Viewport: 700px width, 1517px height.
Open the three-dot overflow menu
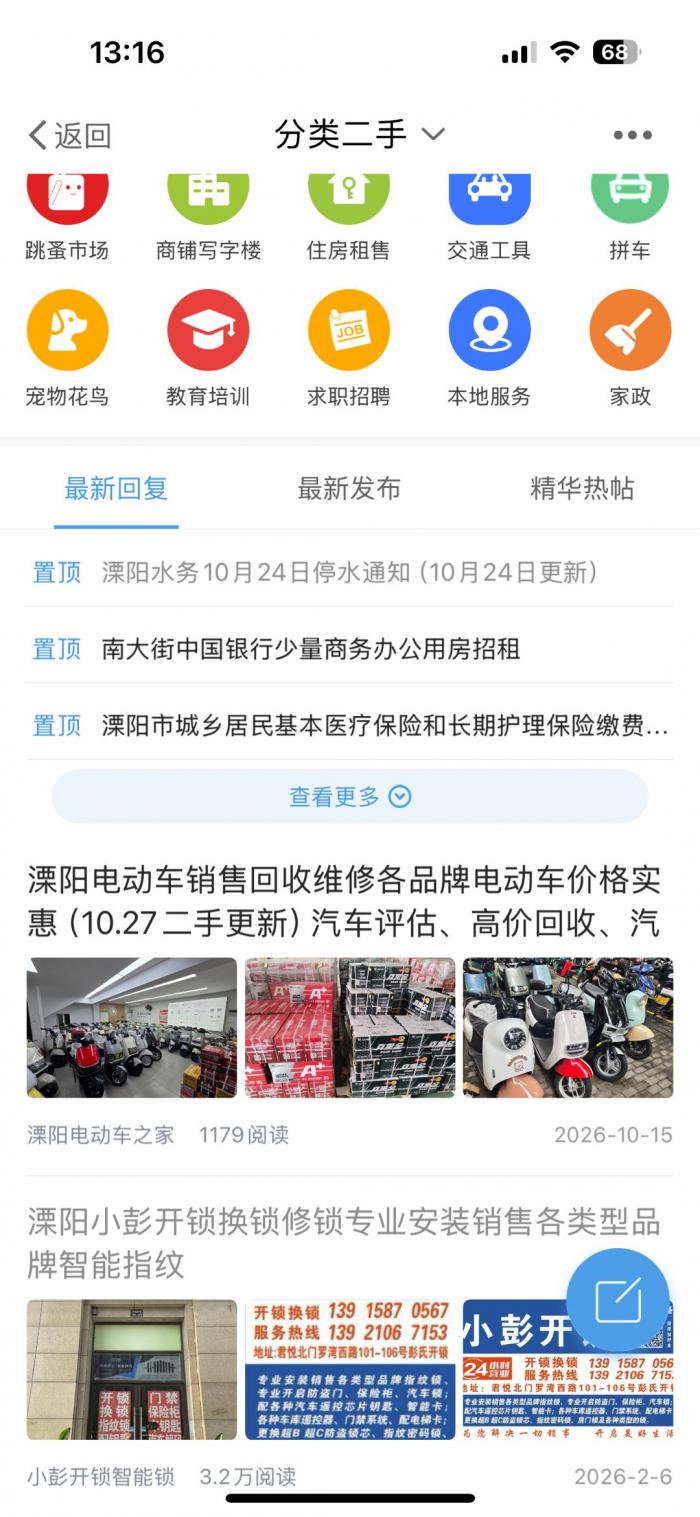(x=632, y=135)
